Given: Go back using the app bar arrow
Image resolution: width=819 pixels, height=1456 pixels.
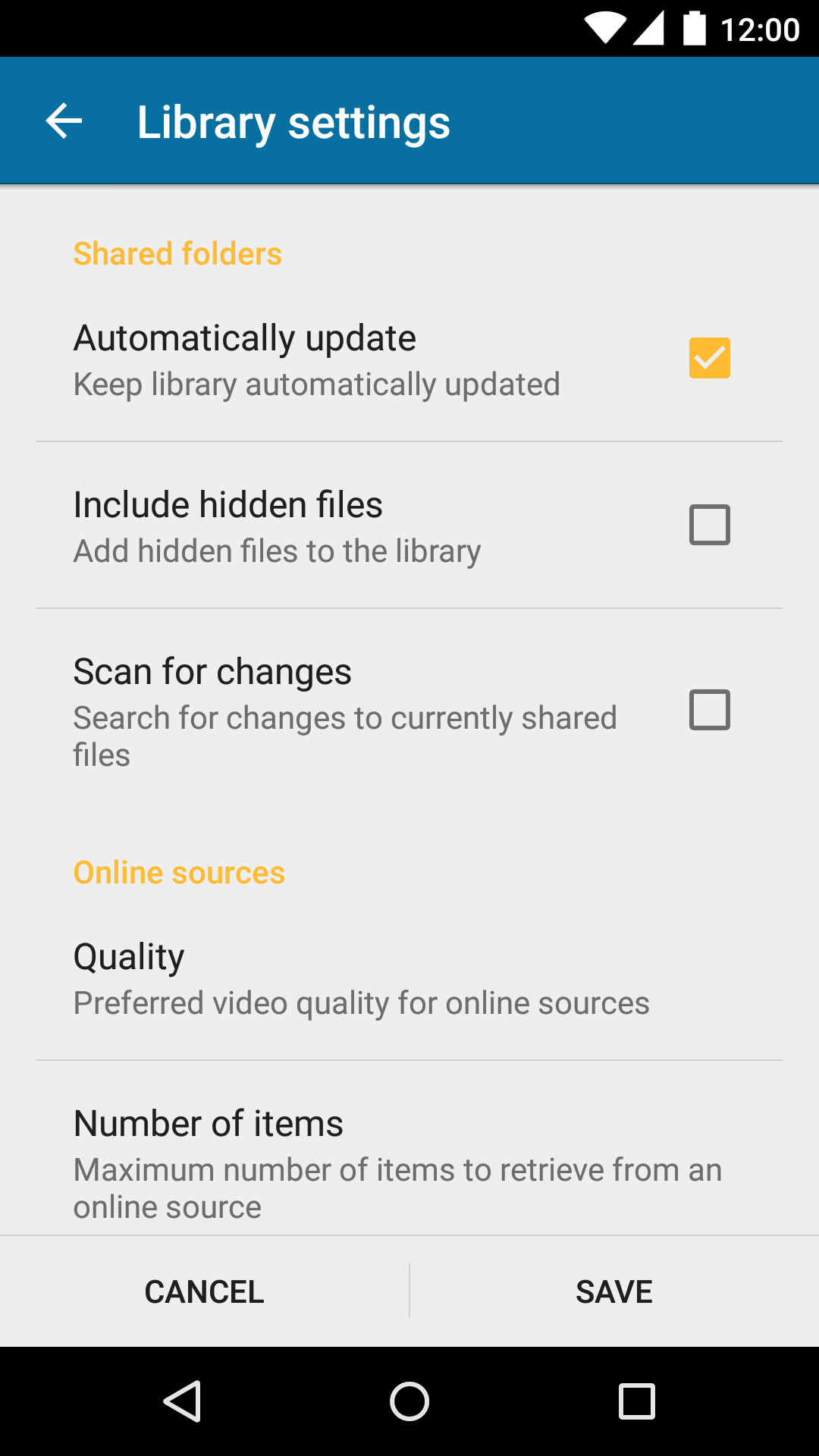Looking at the screenshot, I should point(64,121).
